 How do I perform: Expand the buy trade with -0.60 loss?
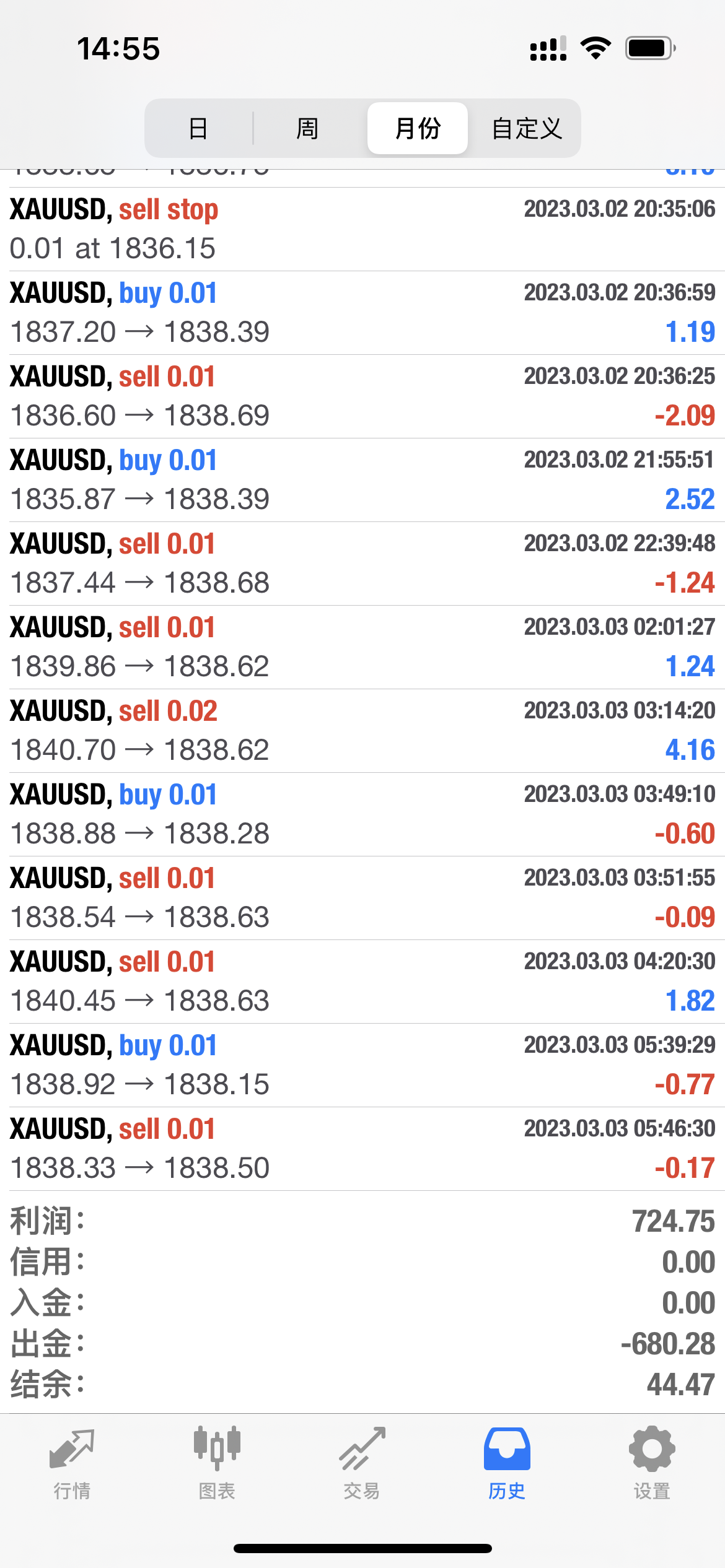tap(362, 814)
